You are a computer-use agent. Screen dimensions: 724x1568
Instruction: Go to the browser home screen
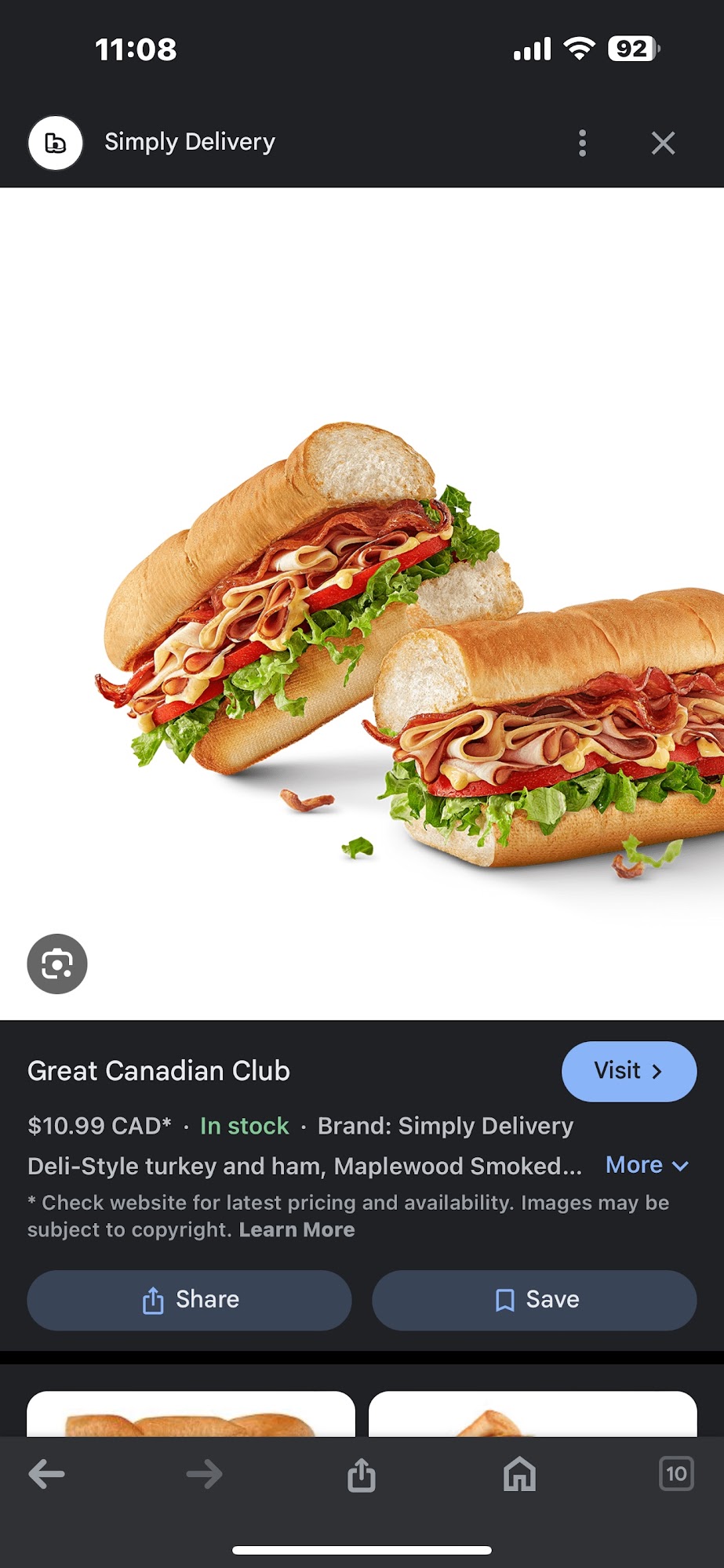[x=518, y=1474]
